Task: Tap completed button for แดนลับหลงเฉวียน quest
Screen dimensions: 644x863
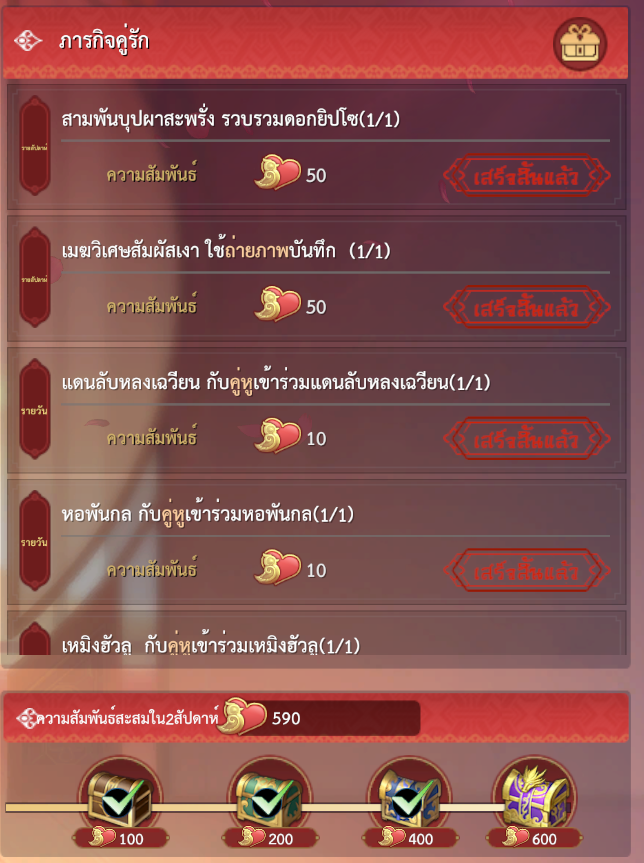Action: [x=526, y=439]
